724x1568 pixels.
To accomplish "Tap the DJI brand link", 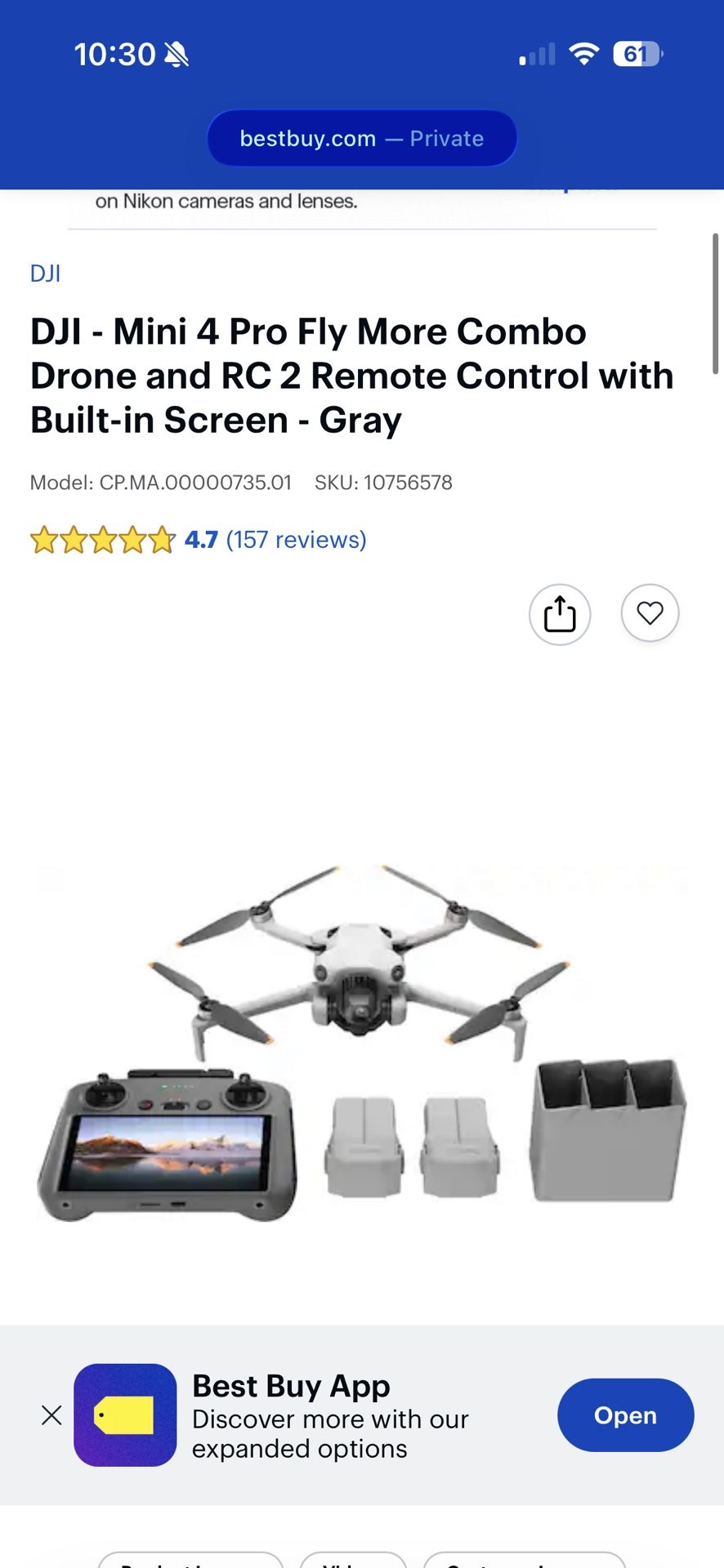I will coord(47,273).
